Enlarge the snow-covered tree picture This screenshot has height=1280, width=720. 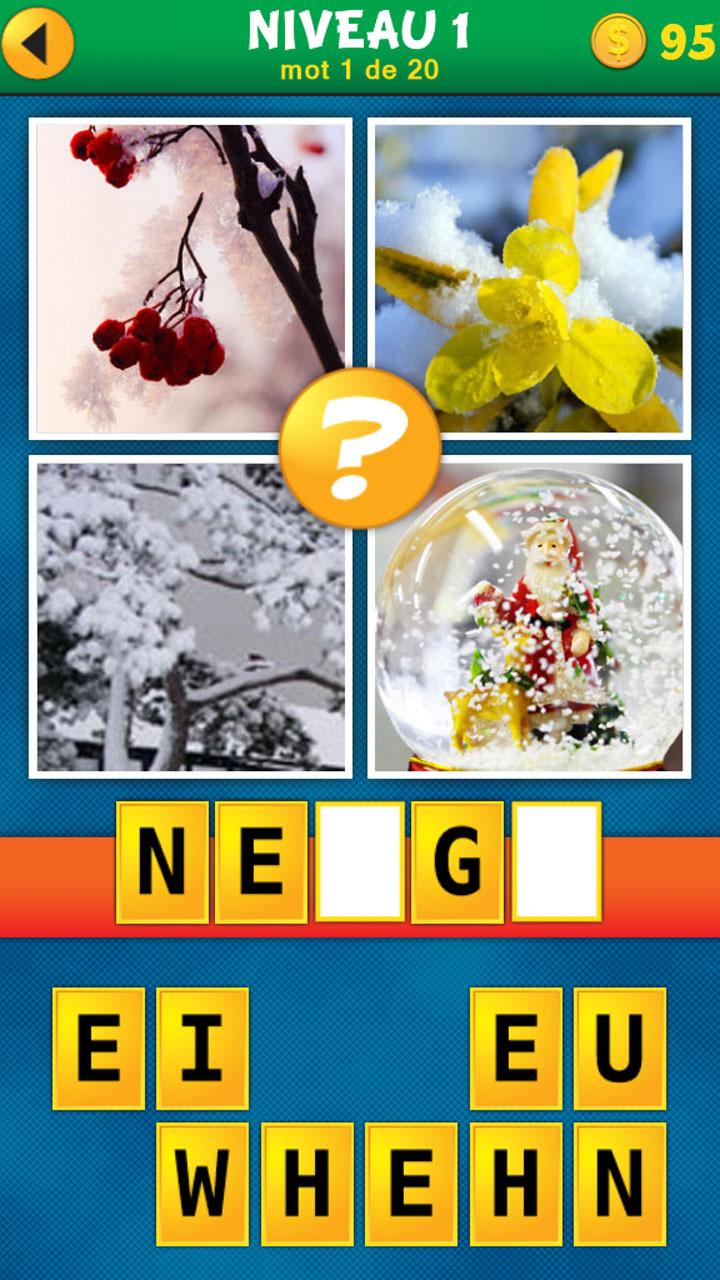point(190,616)
